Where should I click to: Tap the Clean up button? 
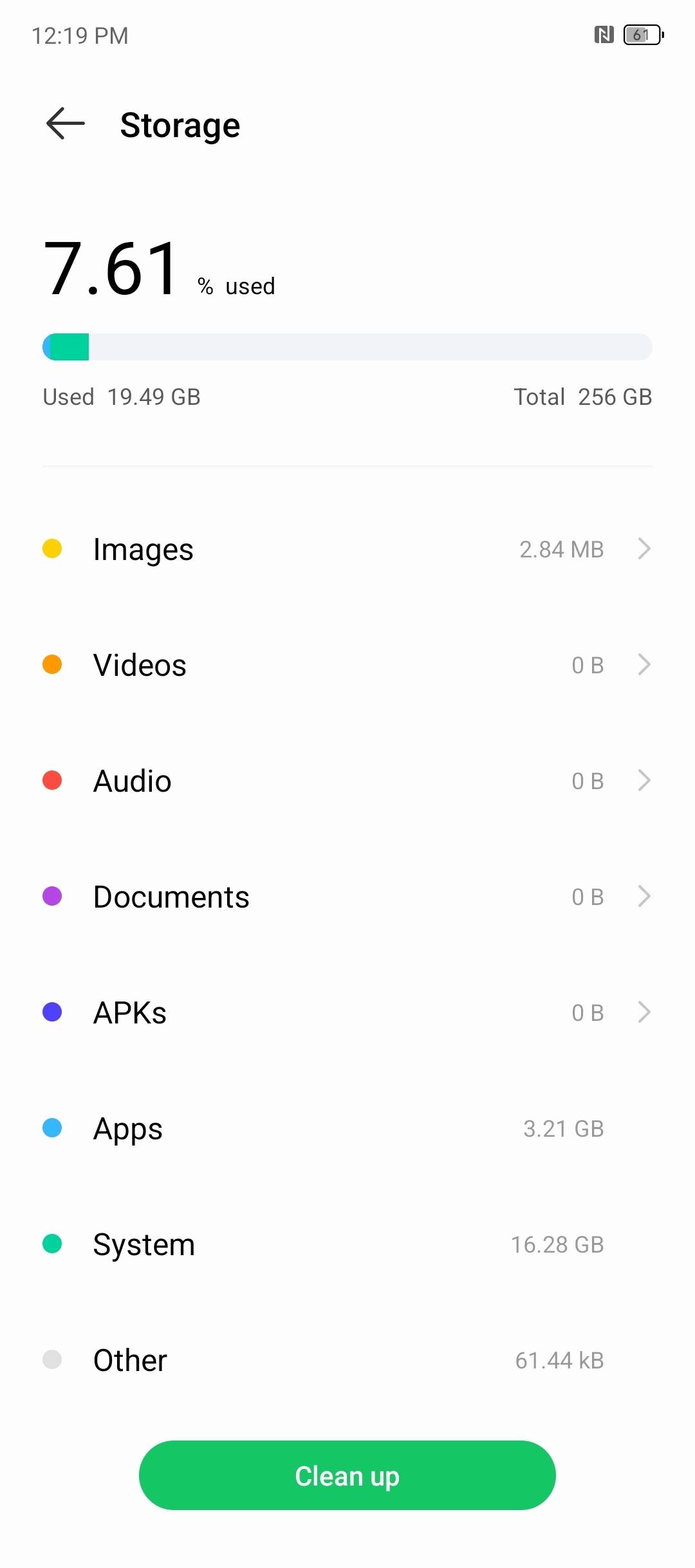(x=347, y=1475)
